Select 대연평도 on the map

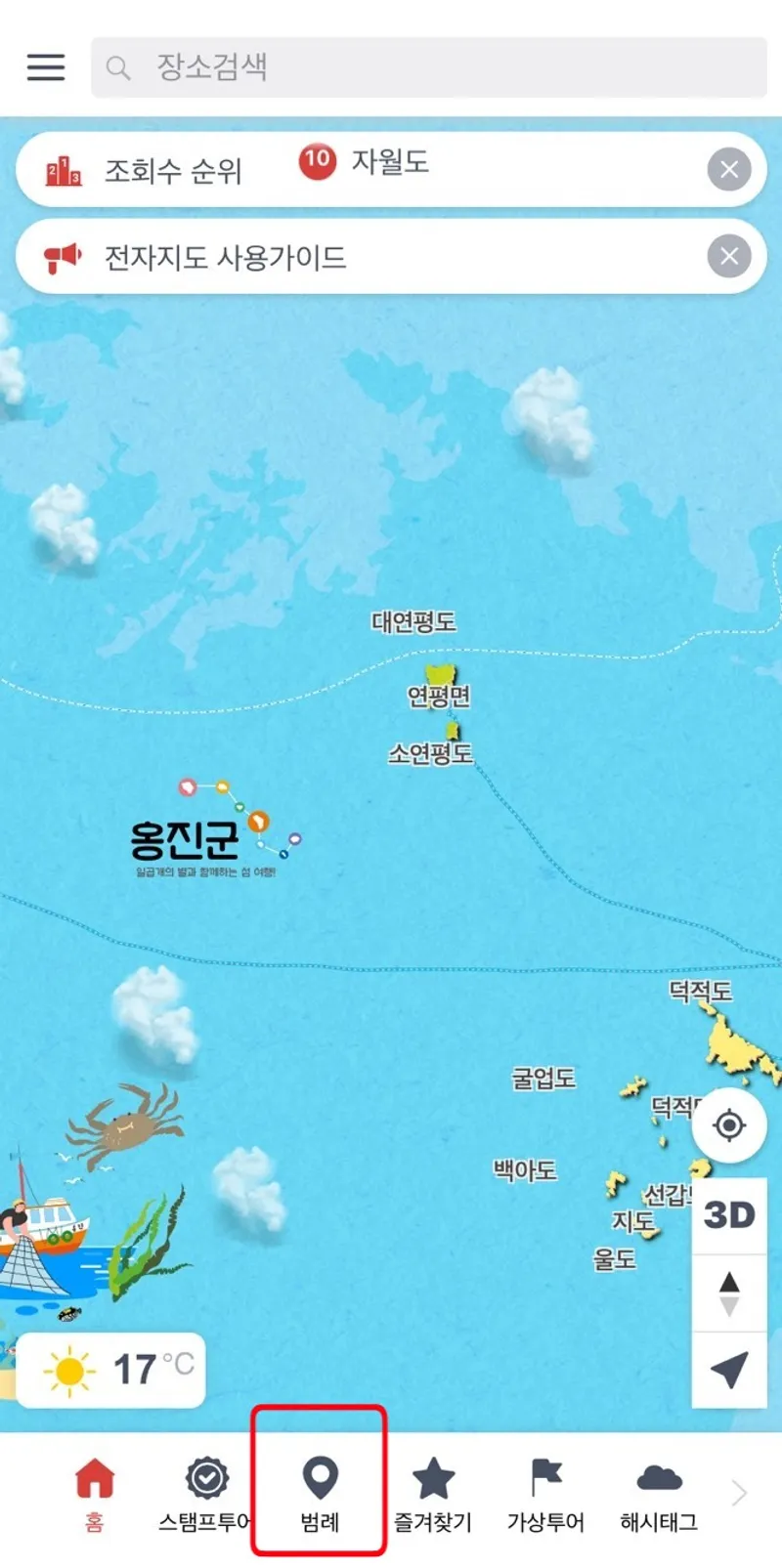tap(413, 622)
